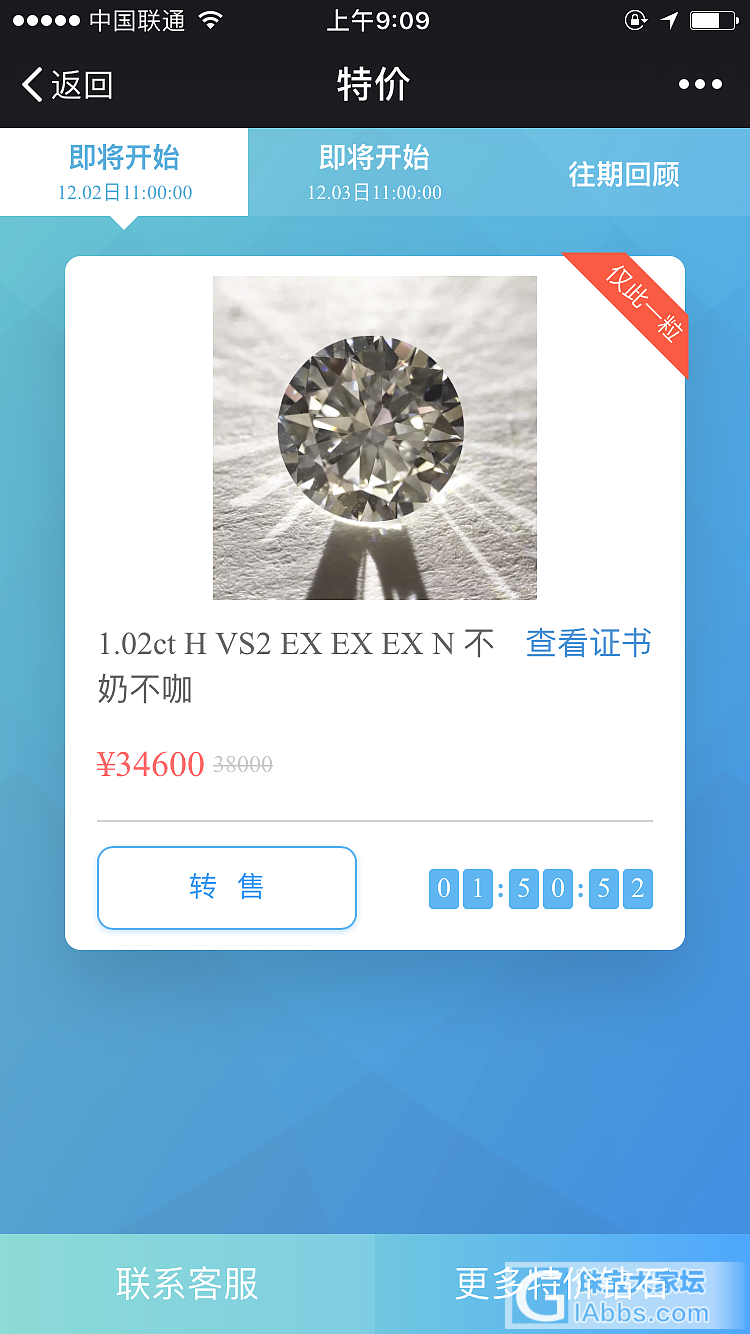
Task: Switch to the 12.03日 11:00:00 tab
Action: tap(374, 172)
